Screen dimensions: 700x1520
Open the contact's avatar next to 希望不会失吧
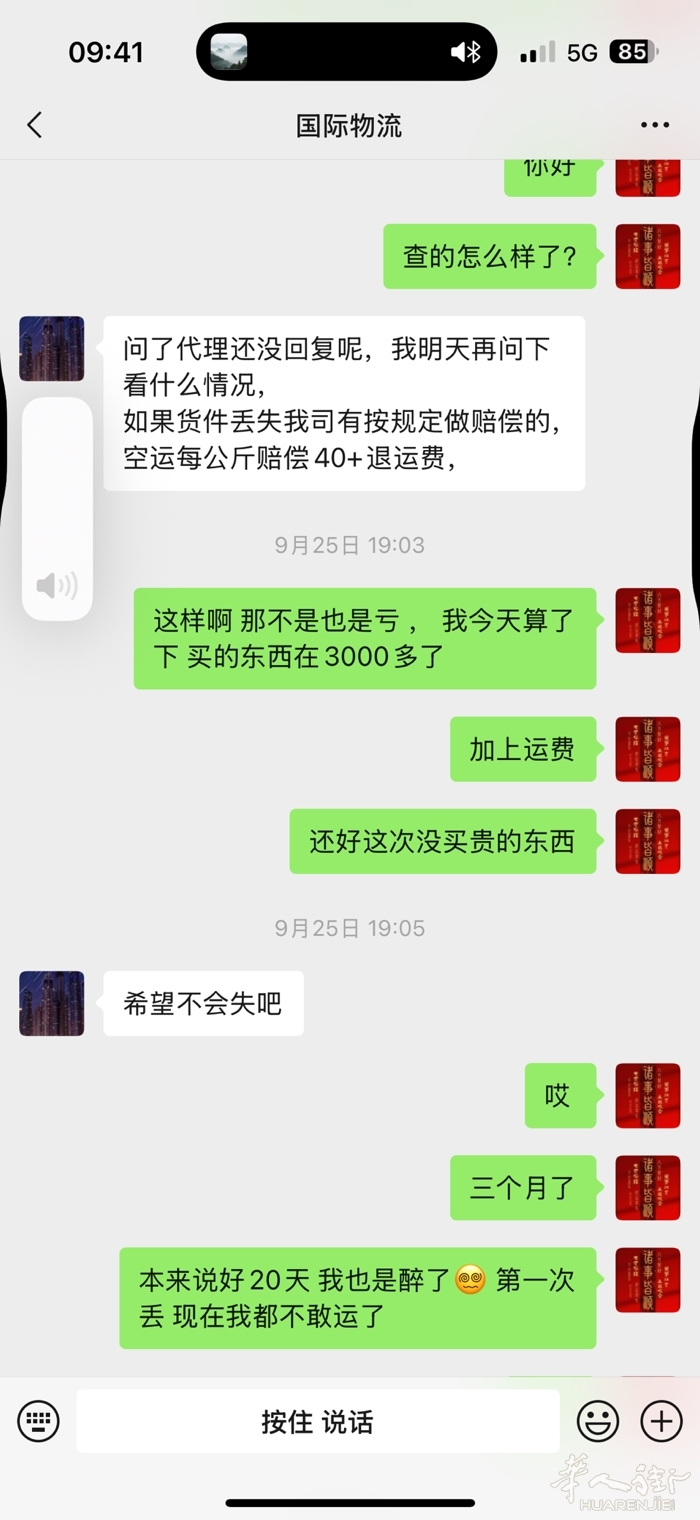click(x=52, y=1003)
